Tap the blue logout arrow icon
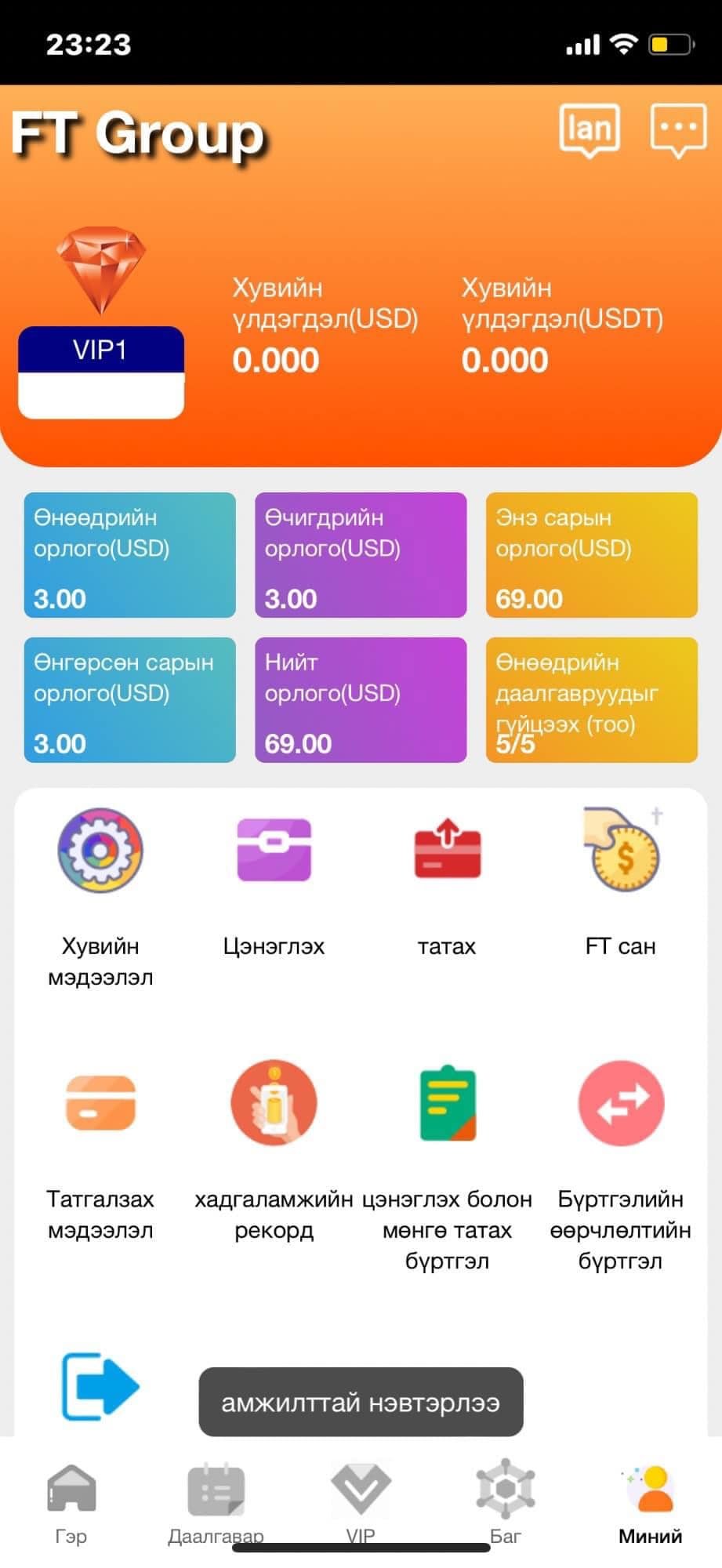 [100, 1386]
